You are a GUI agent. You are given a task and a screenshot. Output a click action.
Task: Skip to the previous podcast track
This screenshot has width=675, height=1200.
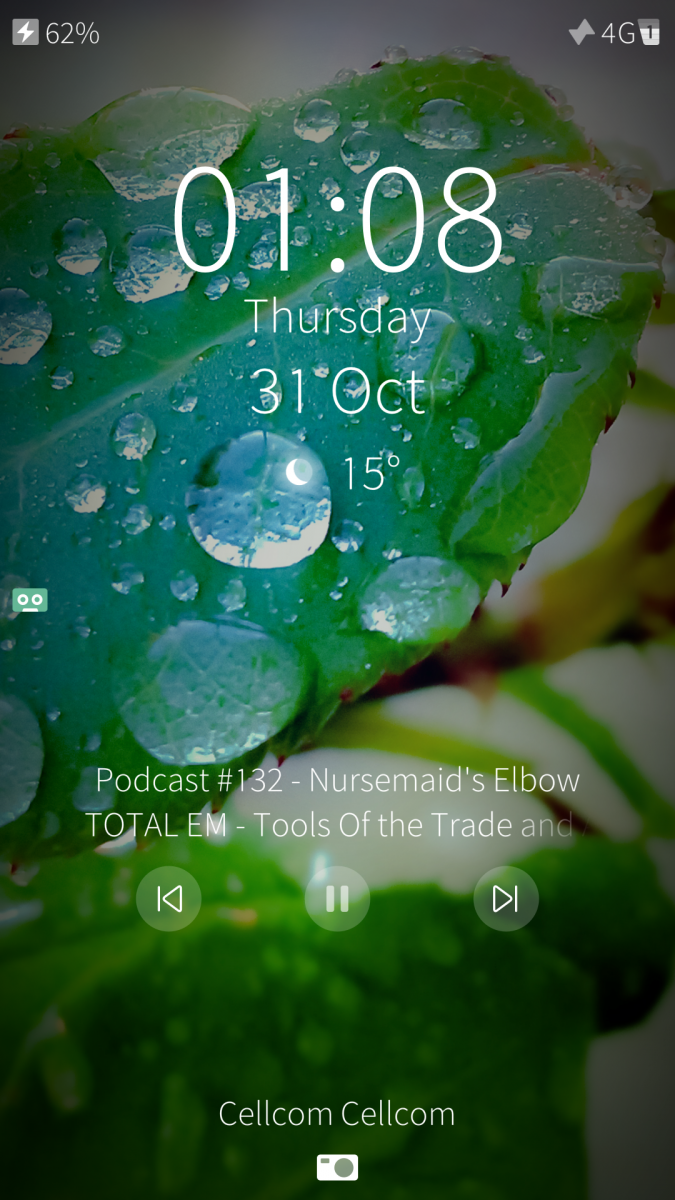[x=169, y=899]
